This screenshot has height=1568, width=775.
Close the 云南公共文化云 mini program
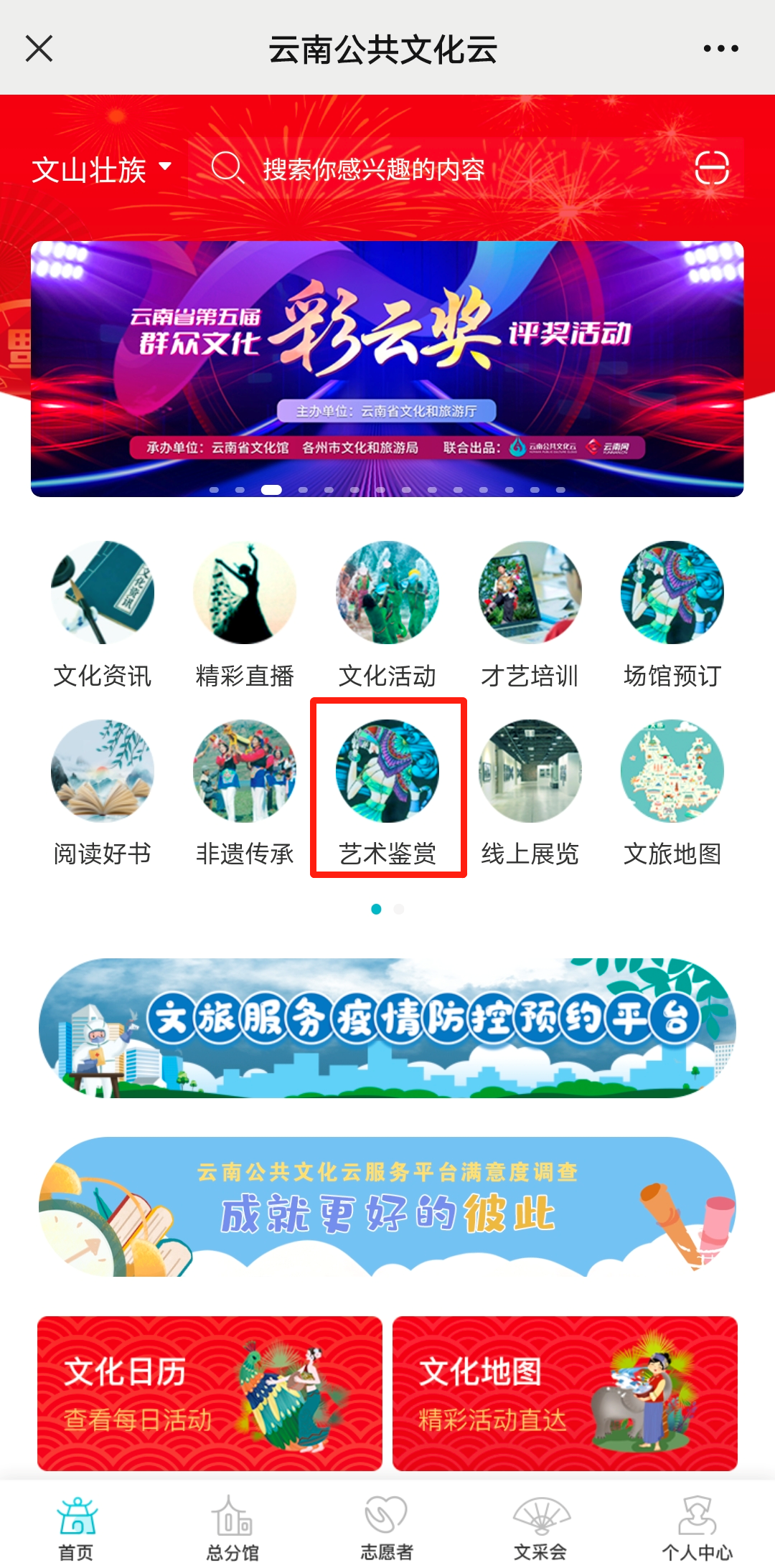point(39,49)
